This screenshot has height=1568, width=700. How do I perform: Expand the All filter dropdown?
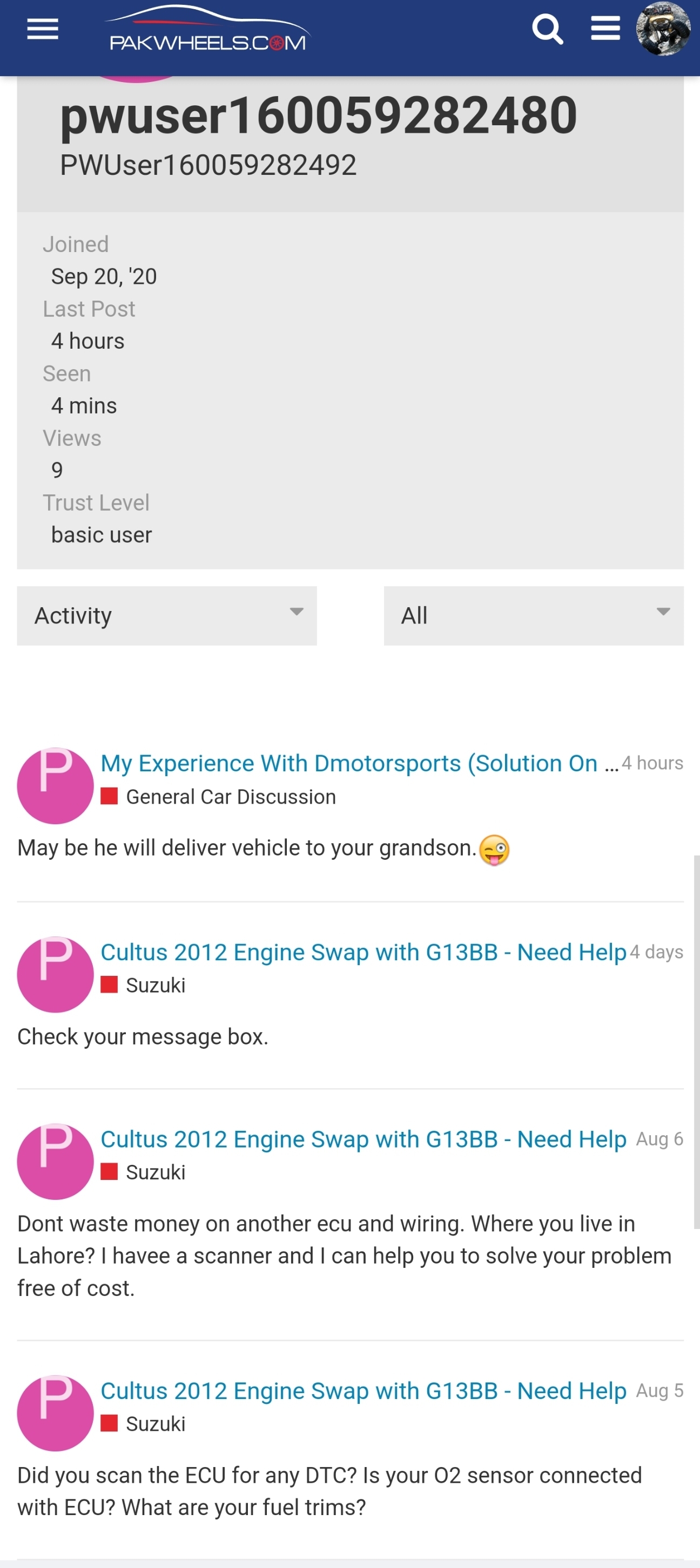[x=534, y=615]
